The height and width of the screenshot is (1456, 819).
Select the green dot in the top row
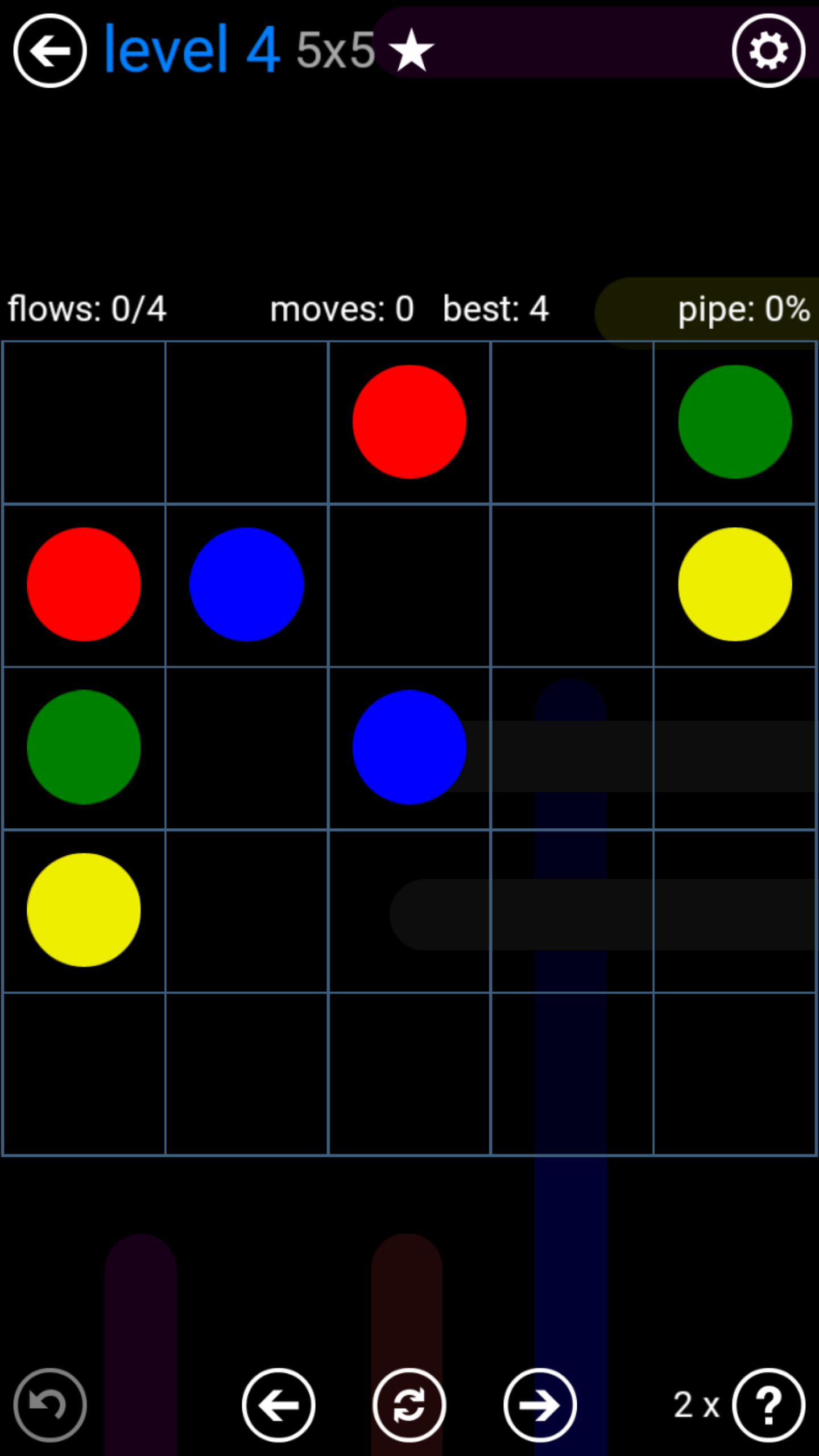click(x=735, y=422)
